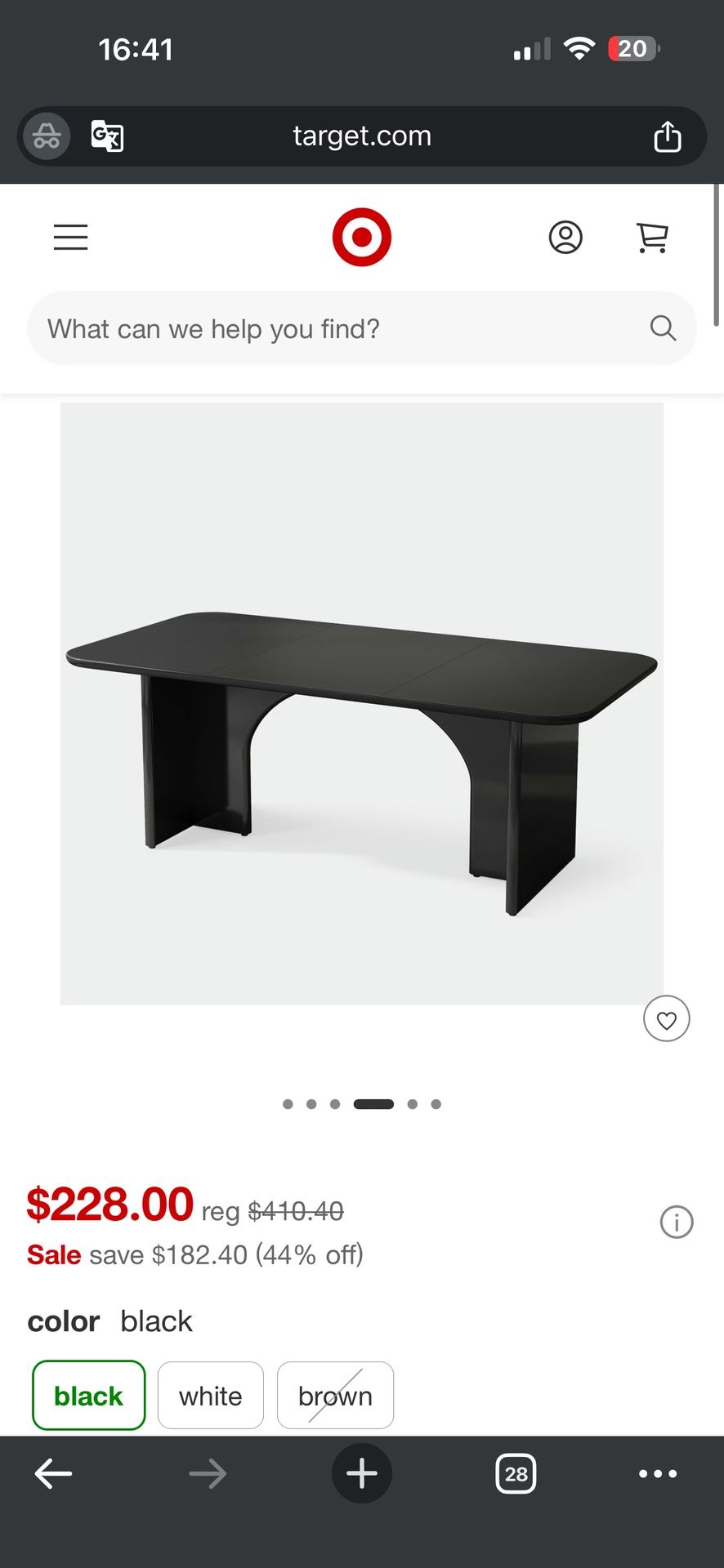Open the browser more options menu

click(656, 1474)
